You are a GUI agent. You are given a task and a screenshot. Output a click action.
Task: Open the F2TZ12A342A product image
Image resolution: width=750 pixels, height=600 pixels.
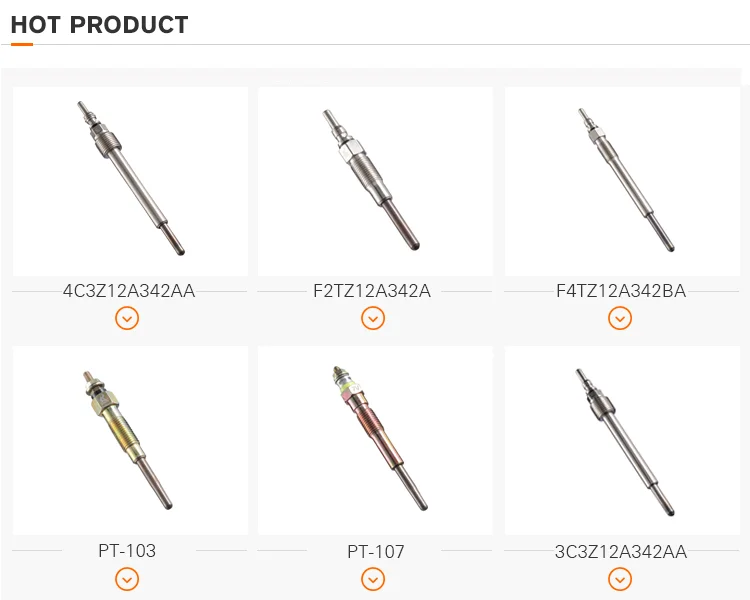coord(375,181)
